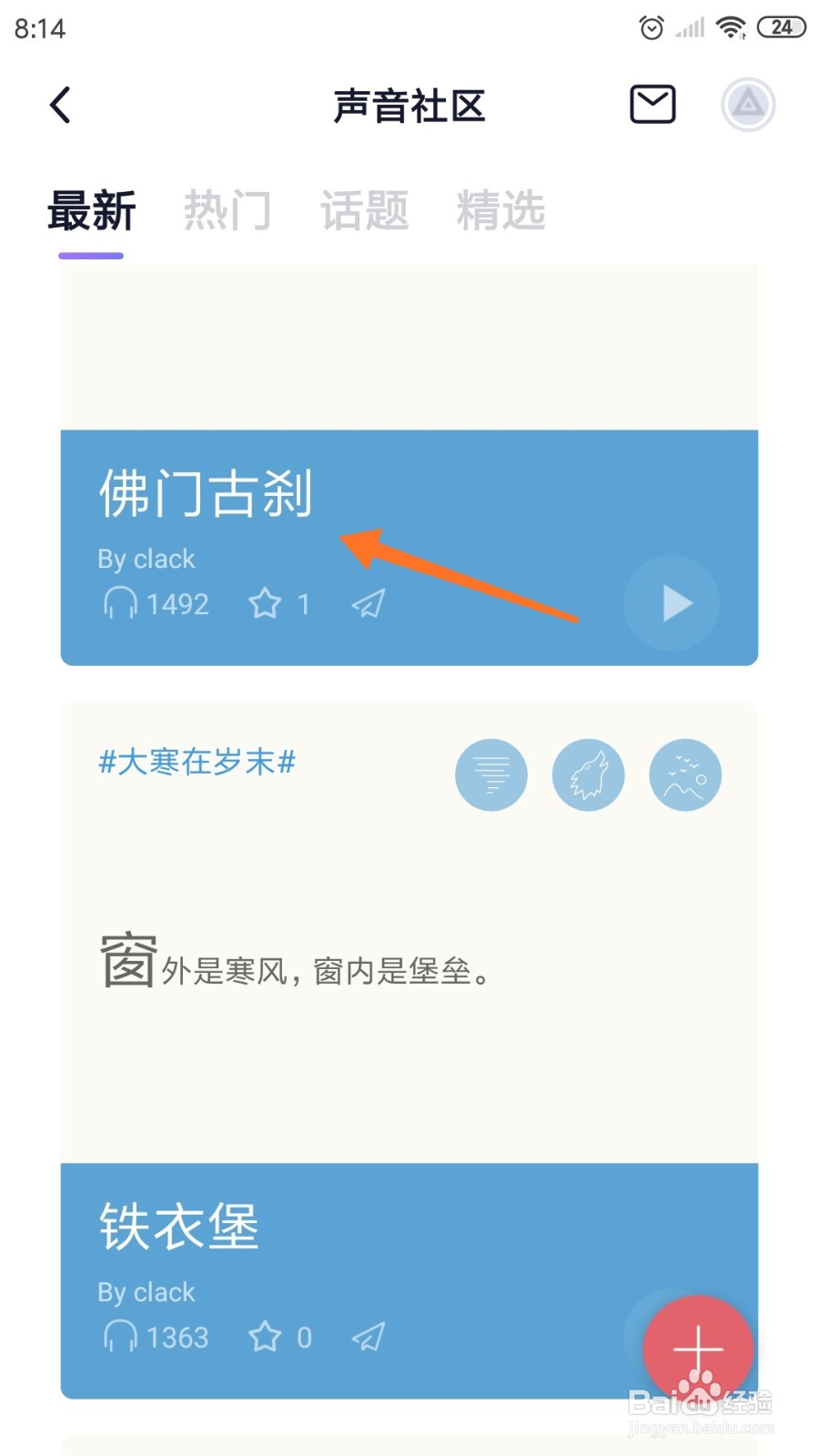Viewport: 819px width, 1456px height.
Task: Click the share icon on 铁衣堡
Action: coord(368,1337)
